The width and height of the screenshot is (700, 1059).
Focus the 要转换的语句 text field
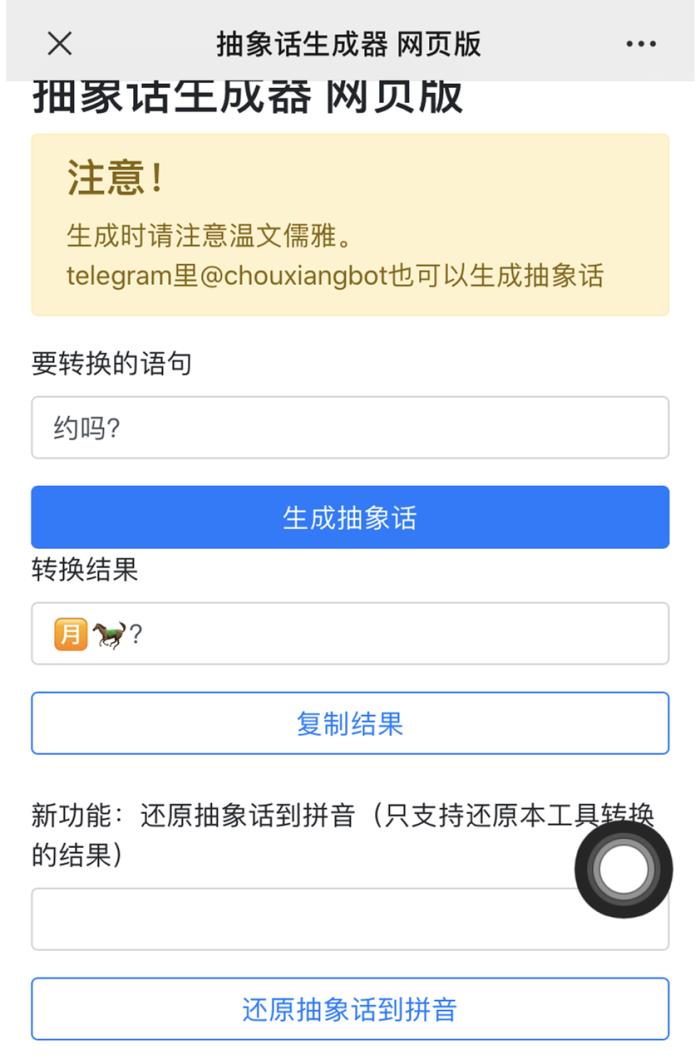(349, 428)
